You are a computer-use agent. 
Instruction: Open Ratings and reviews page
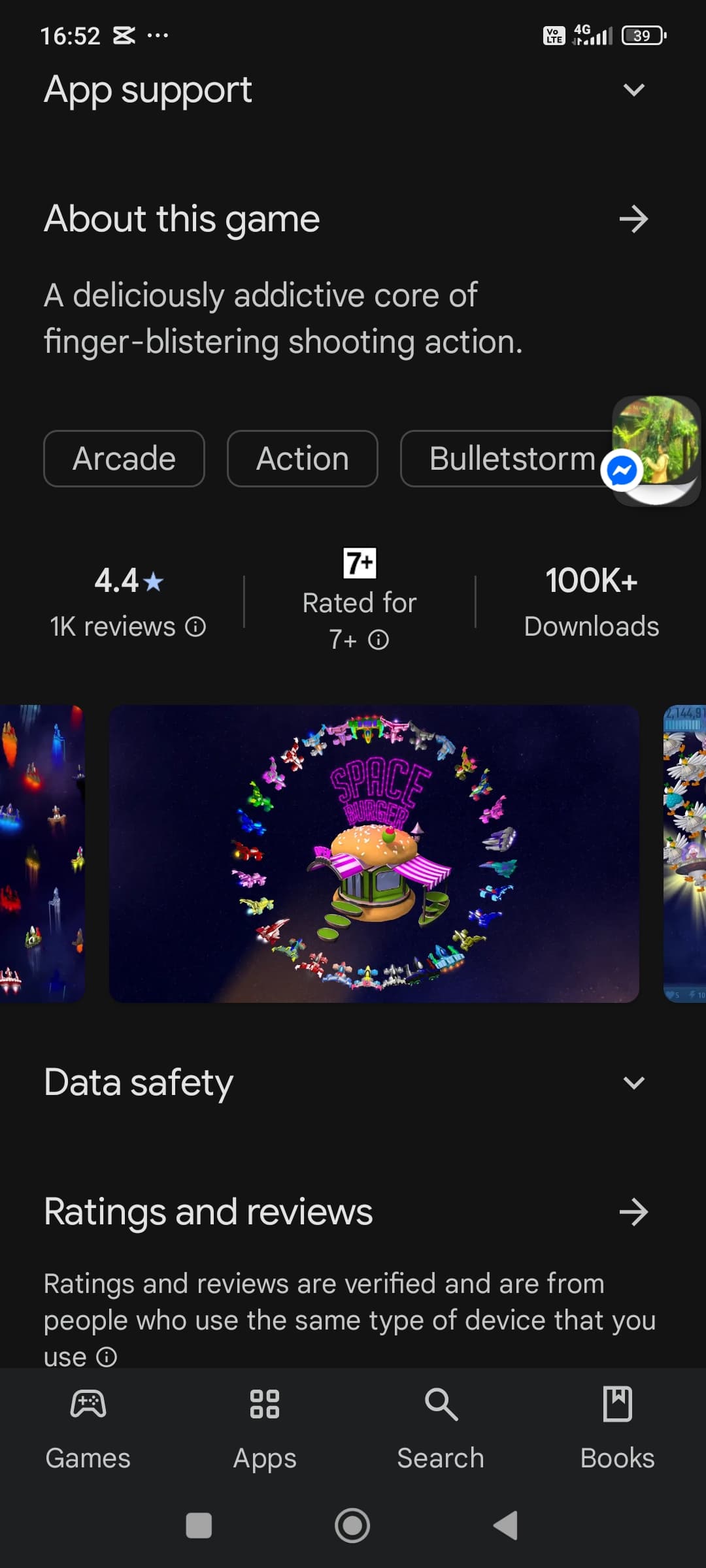[633, 1212]
